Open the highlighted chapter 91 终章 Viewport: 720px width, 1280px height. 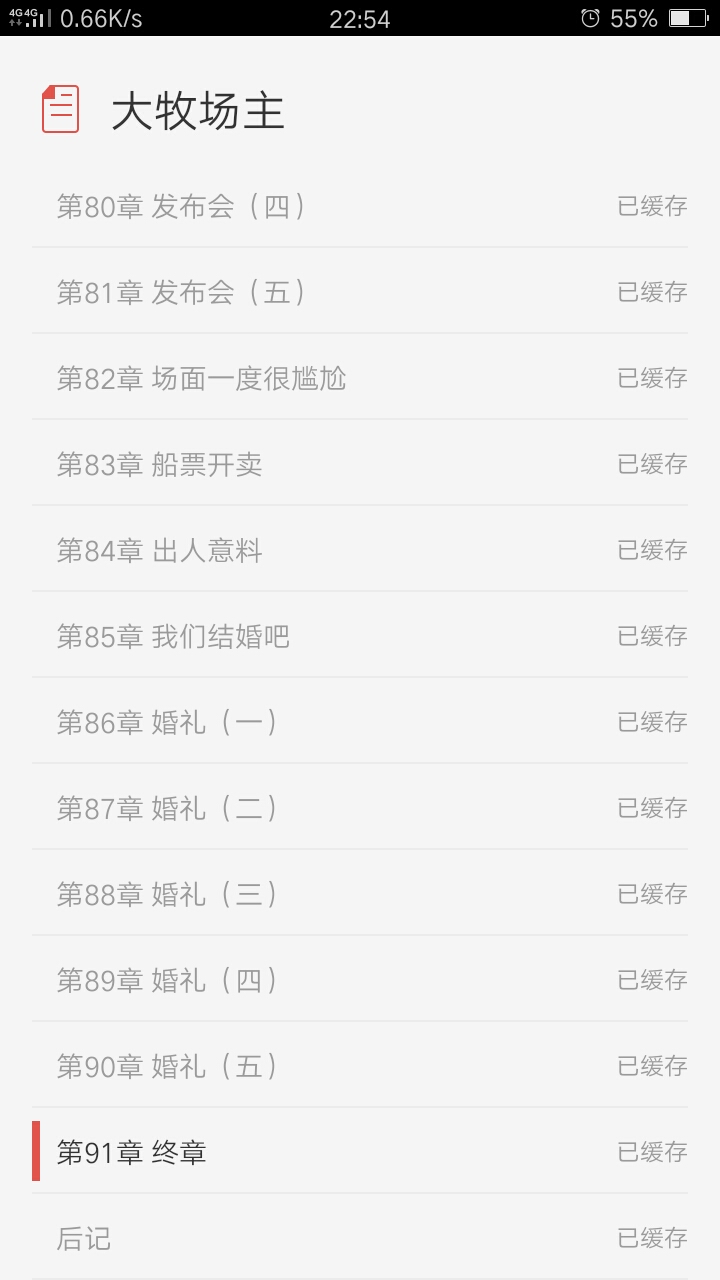(132, 1152)
